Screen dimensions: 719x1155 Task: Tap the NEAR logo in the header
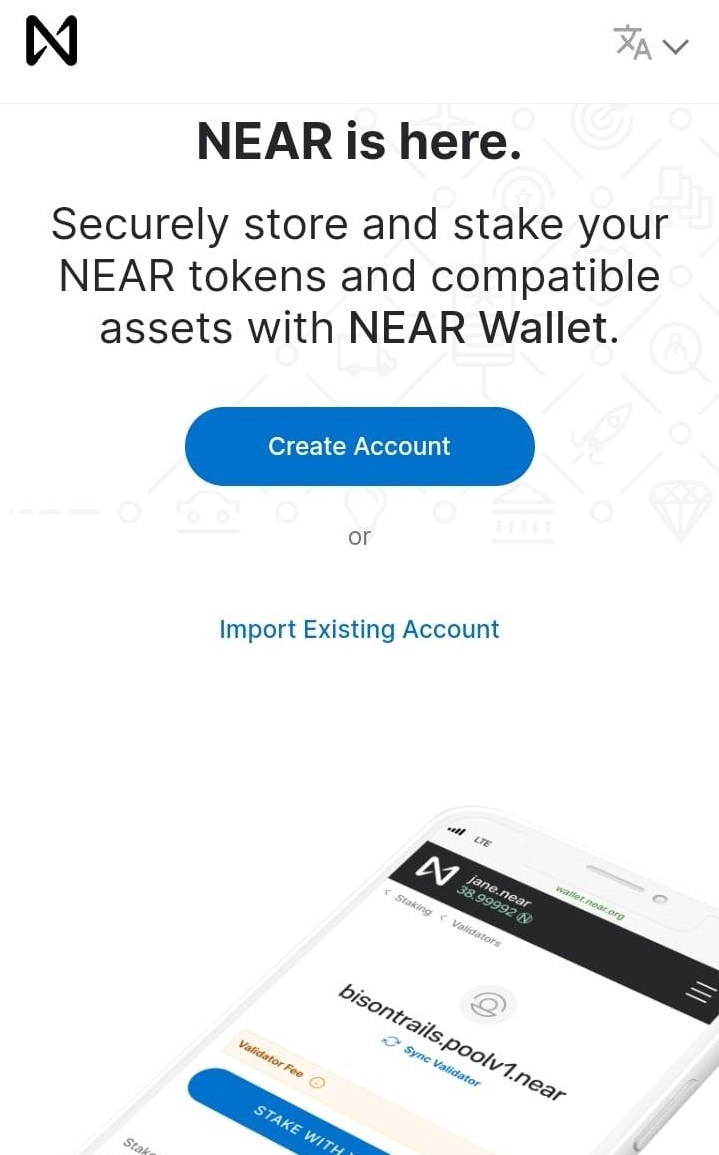point(51,42)
